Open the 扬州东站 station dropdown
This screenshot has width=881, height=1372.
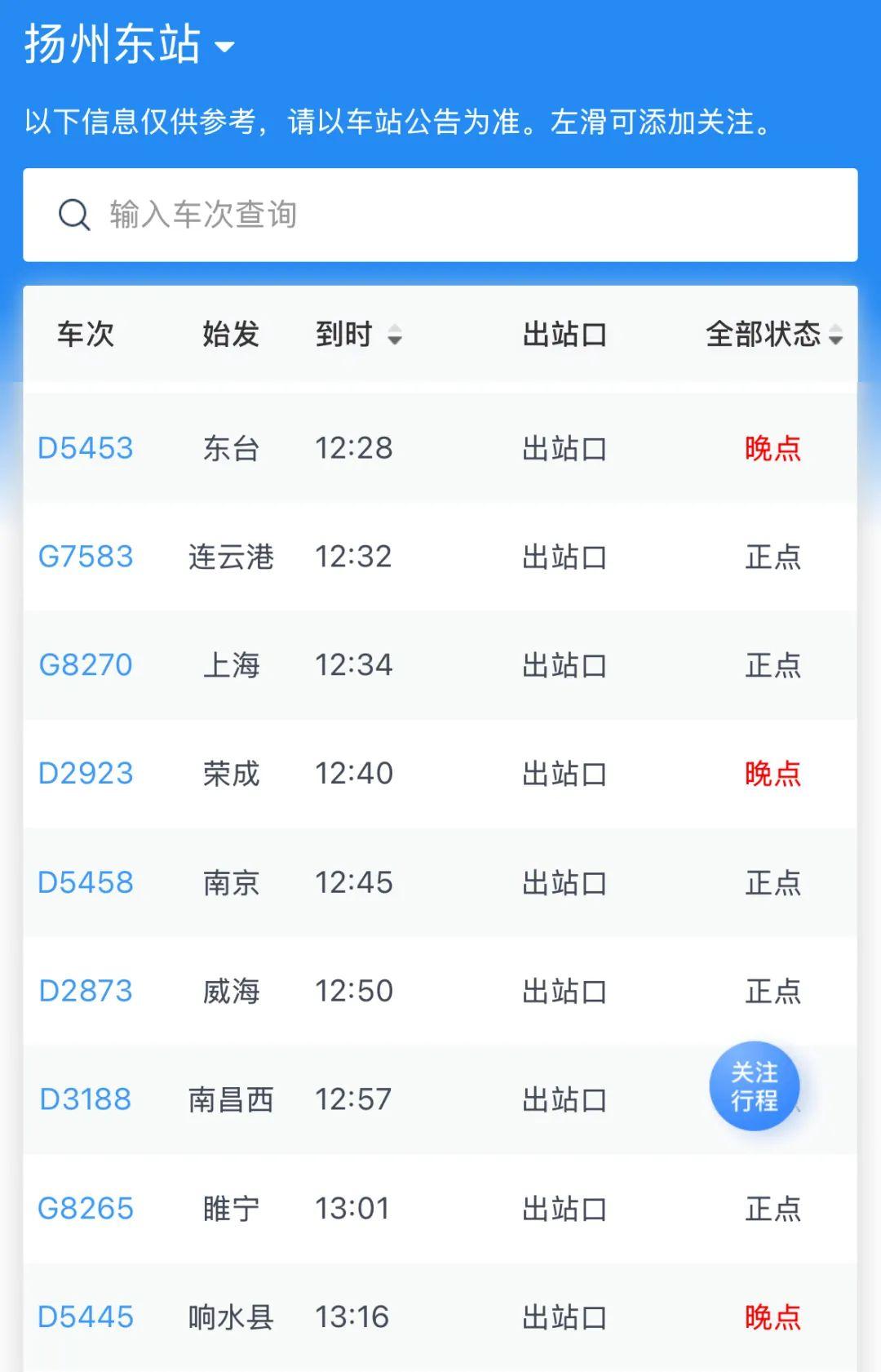(131, 45)
